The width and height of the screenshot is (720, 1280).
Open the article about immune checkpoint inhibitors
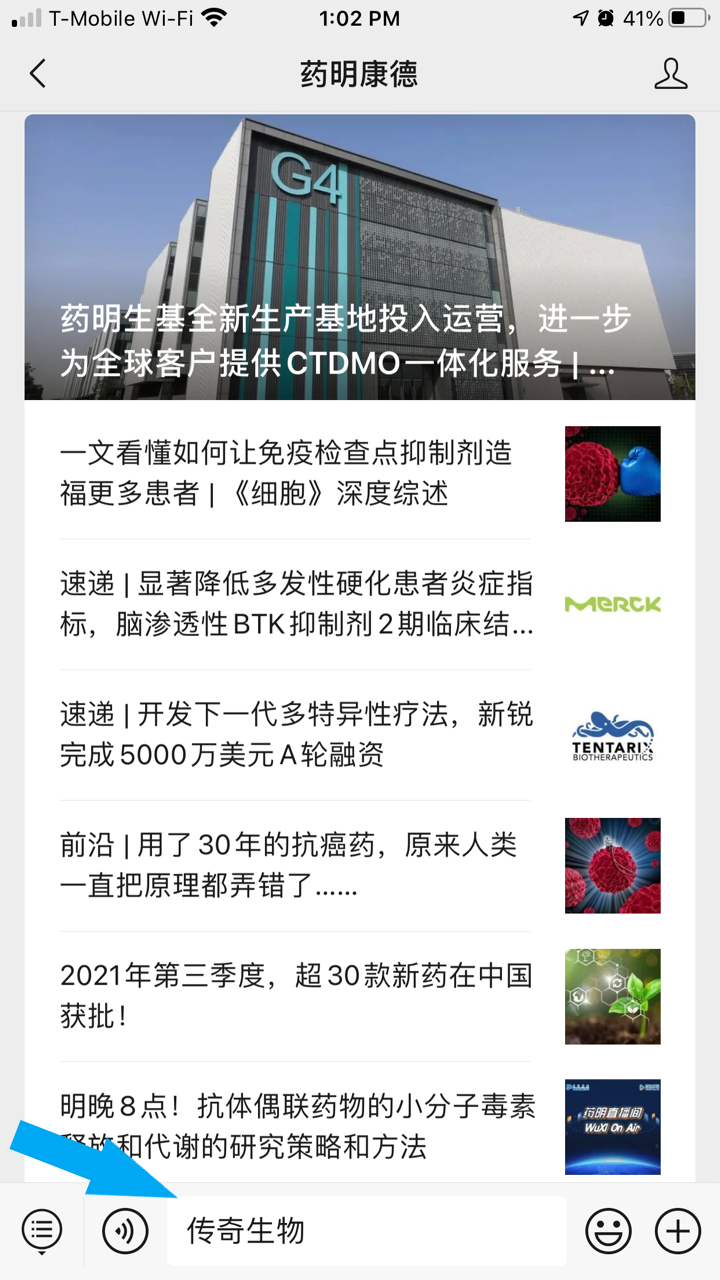click(x=360, y=473)
